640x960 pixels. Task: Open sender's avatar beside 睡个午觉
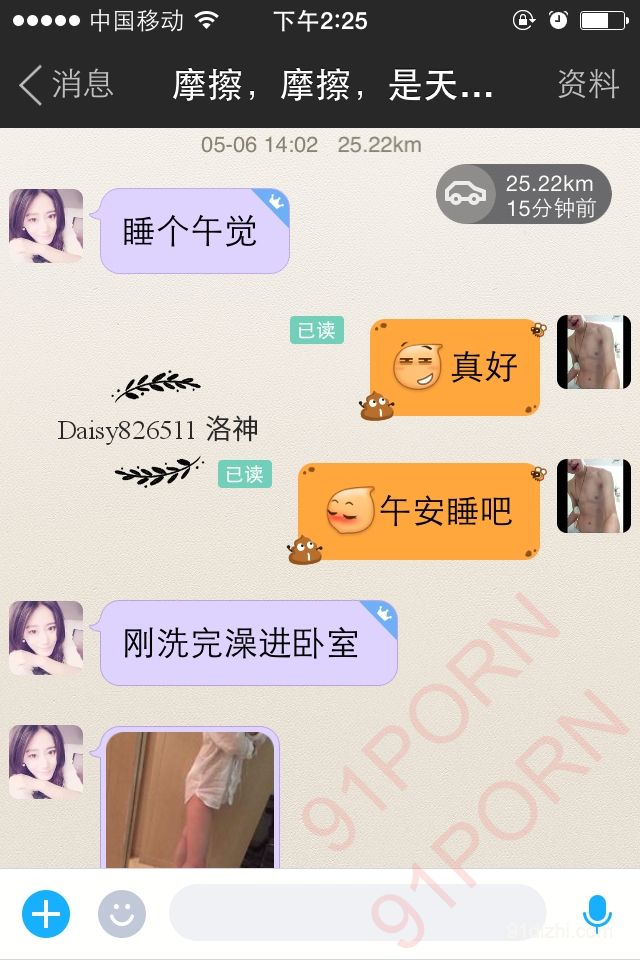[x=46, y=226]
